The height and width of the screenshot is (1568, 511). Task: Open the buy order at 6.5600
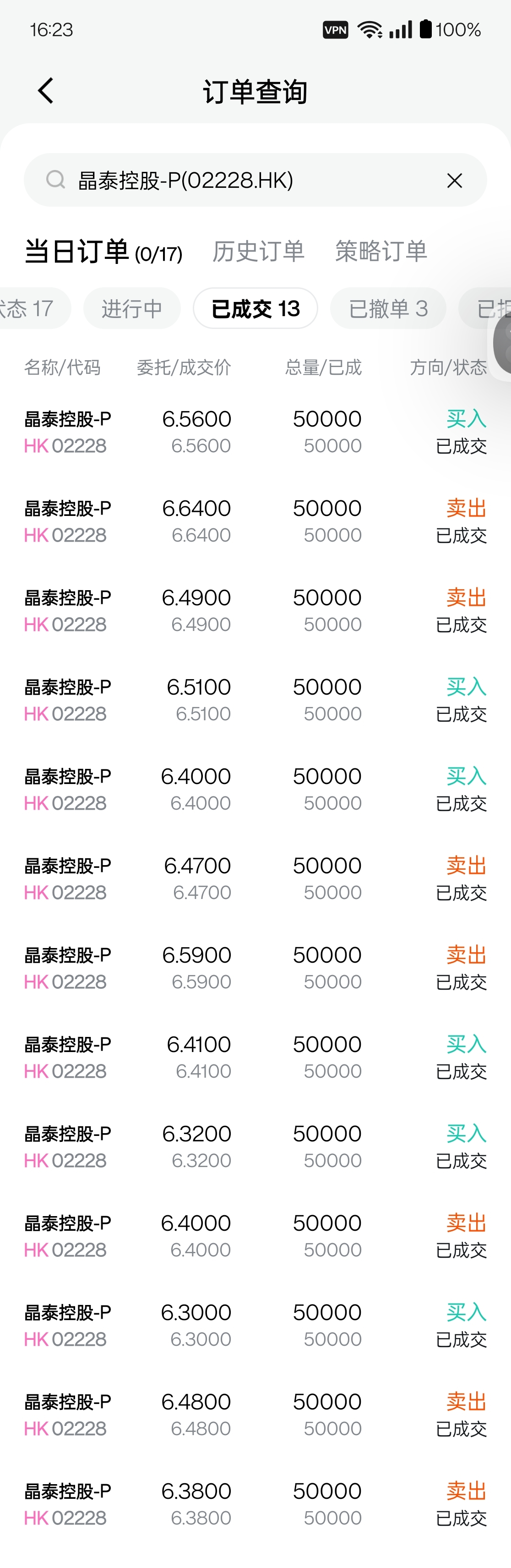point(255,432)
